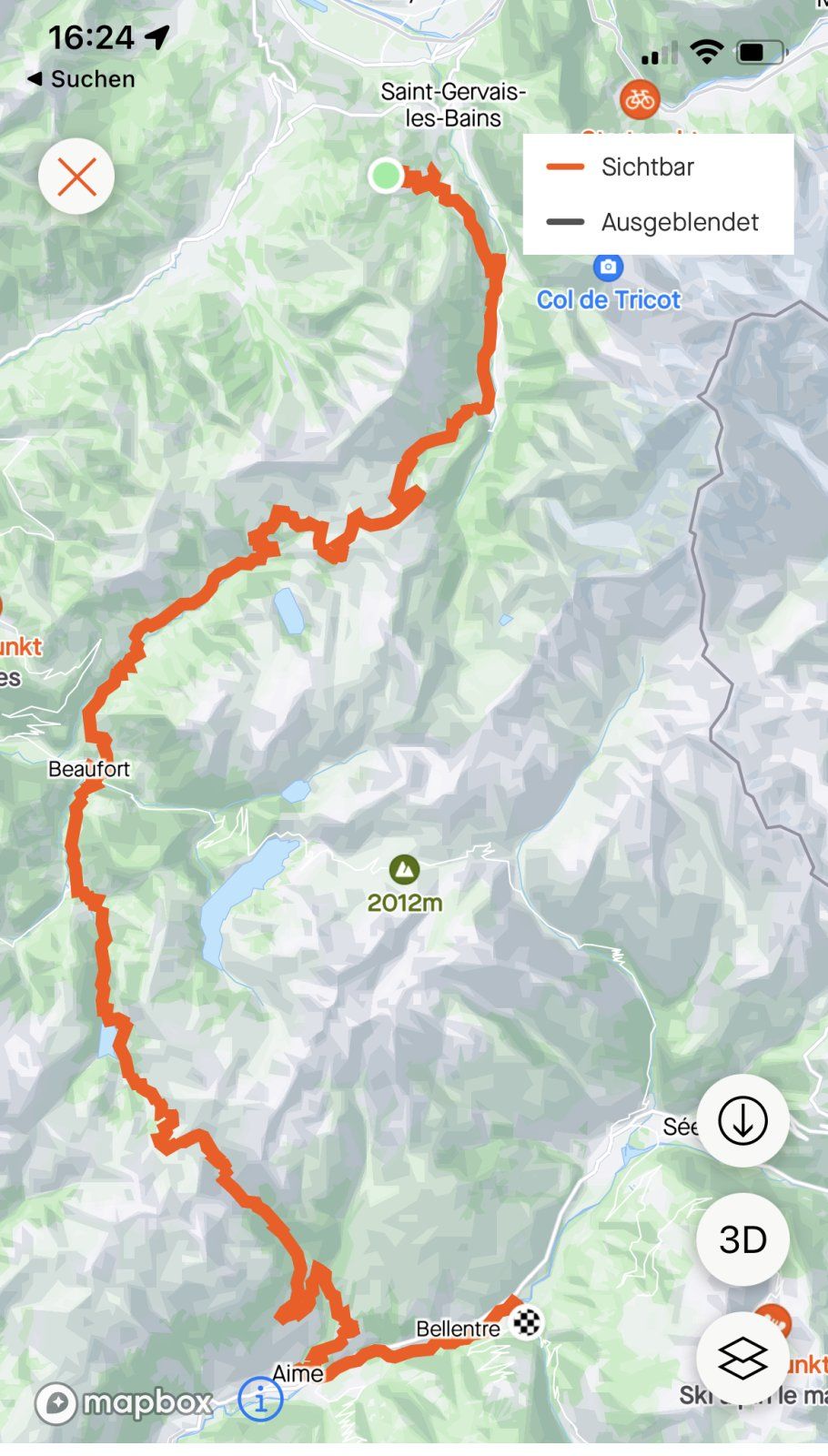Download the route for offline use
The image size is (828, 1456).
[x=742, y=1120]
